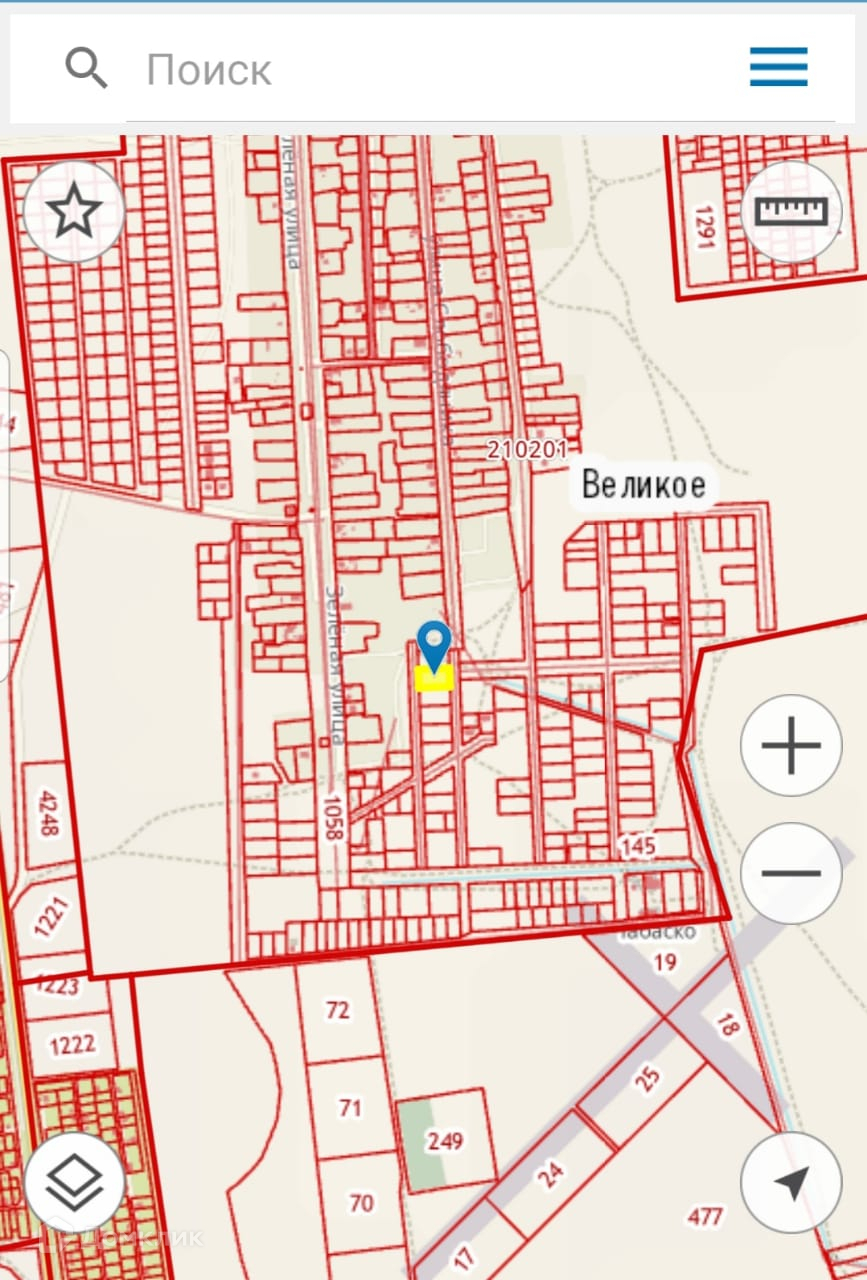Screen dimensions: 867x1280
Task: Open the hamburger menu
Action: click(x=778, y=69)
